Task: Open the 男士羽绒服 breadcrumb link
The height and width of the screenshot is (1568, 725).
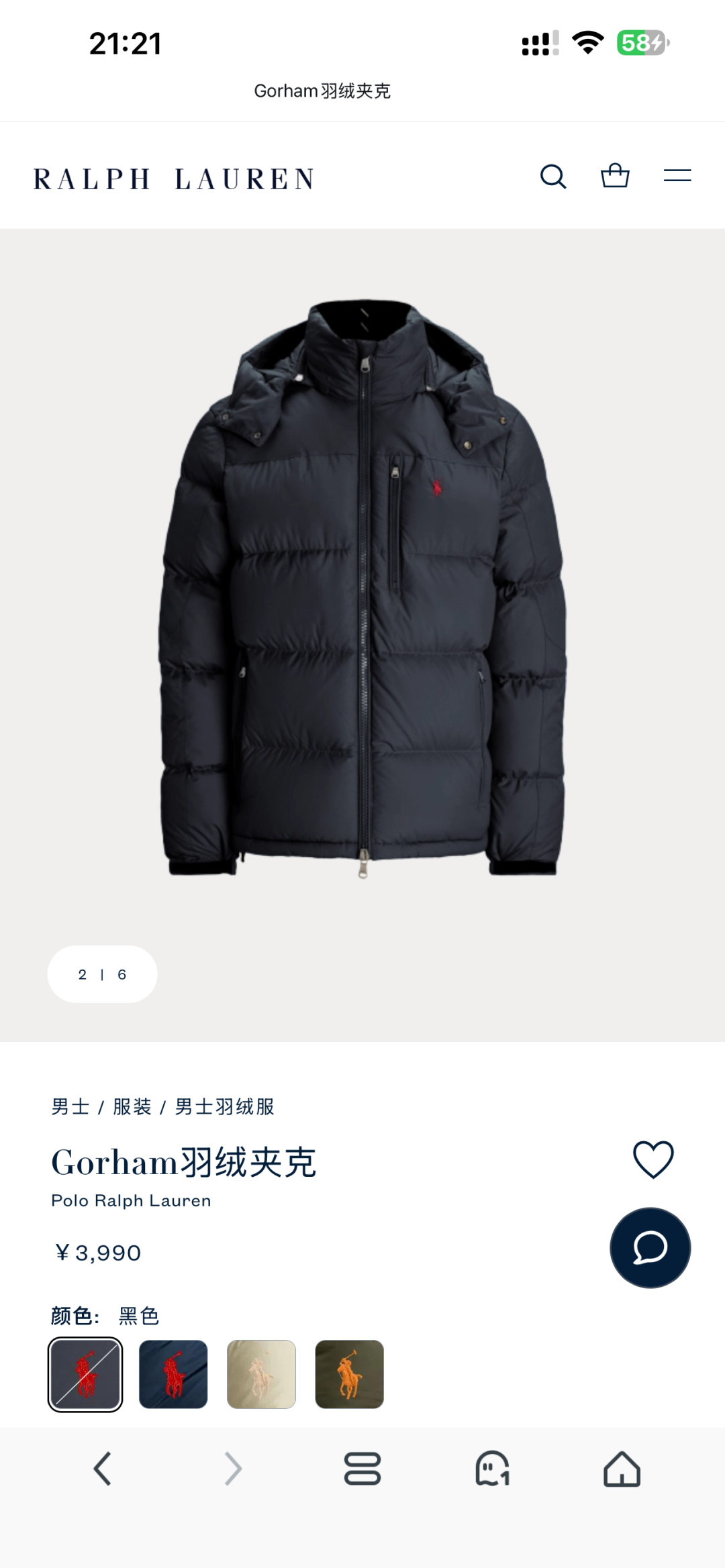Action: click(225, 1106)
